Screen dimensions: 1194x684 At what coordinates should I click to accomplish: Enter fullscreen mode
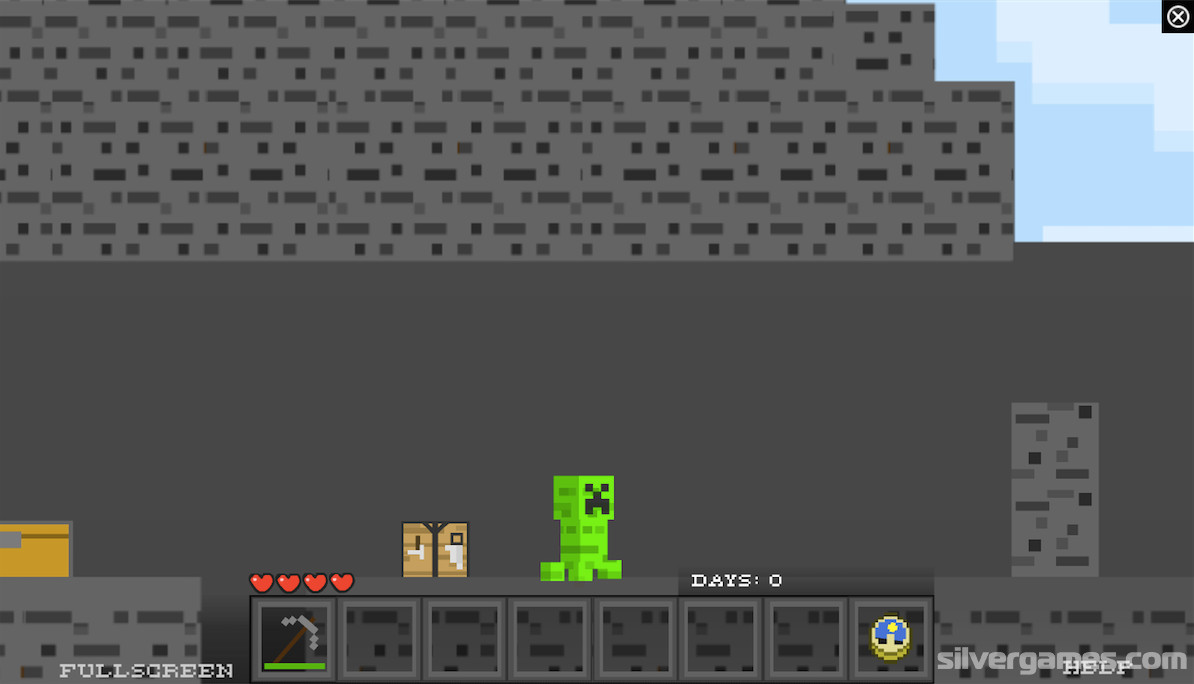pos(146,671)
